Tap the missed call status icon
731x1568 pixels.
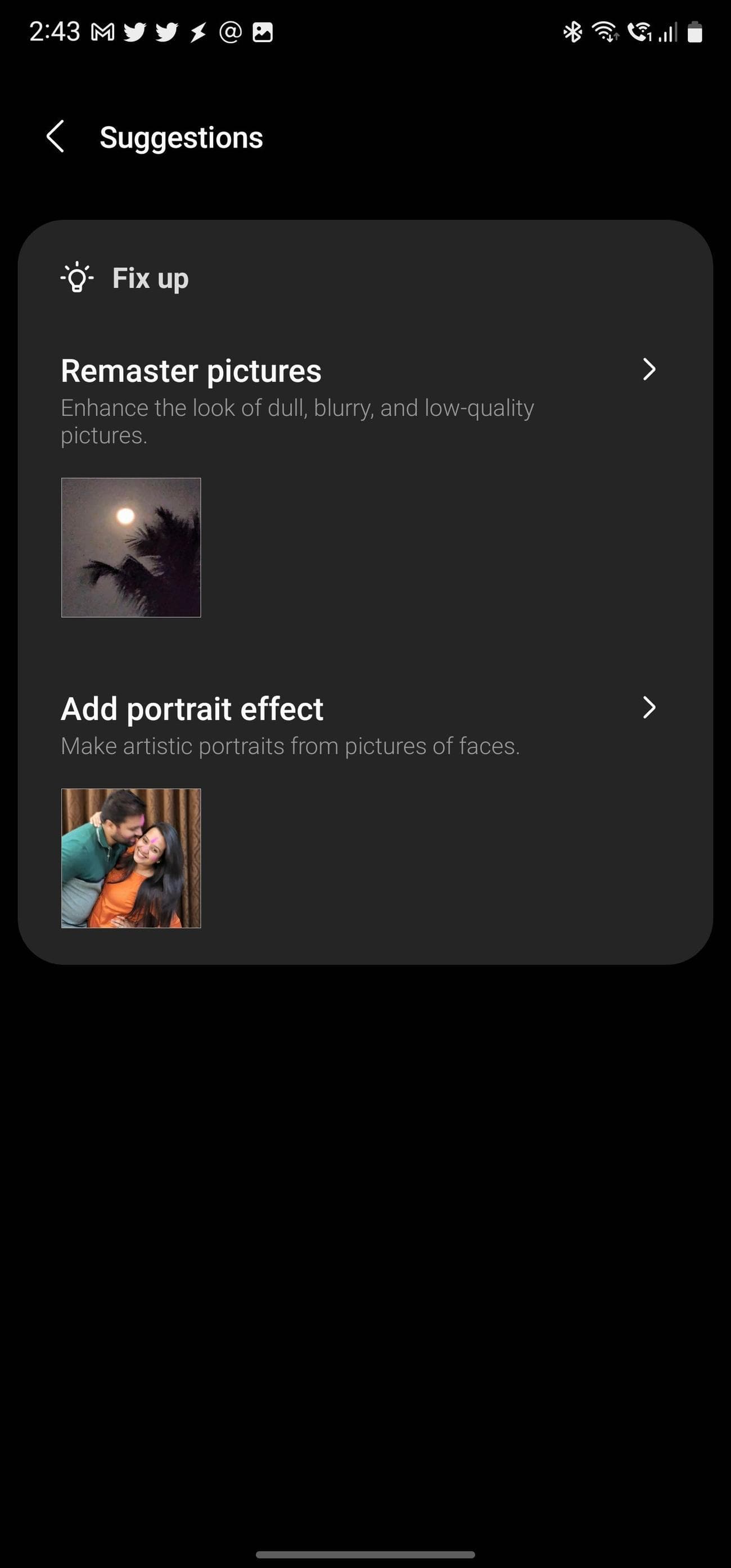(640, 32)
